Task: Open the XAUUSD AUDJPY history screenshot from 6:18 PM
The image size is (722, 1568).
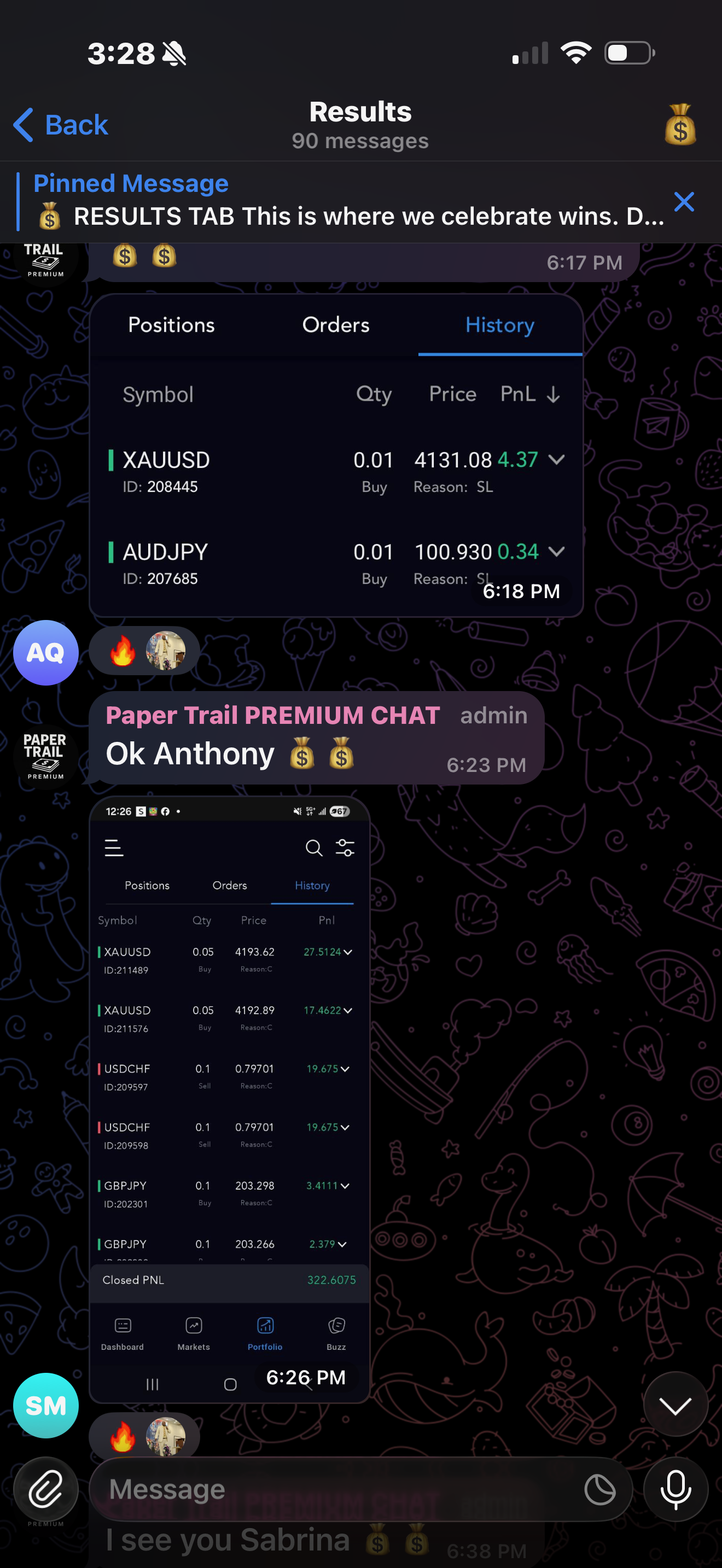Action: (x=336, y=455)
